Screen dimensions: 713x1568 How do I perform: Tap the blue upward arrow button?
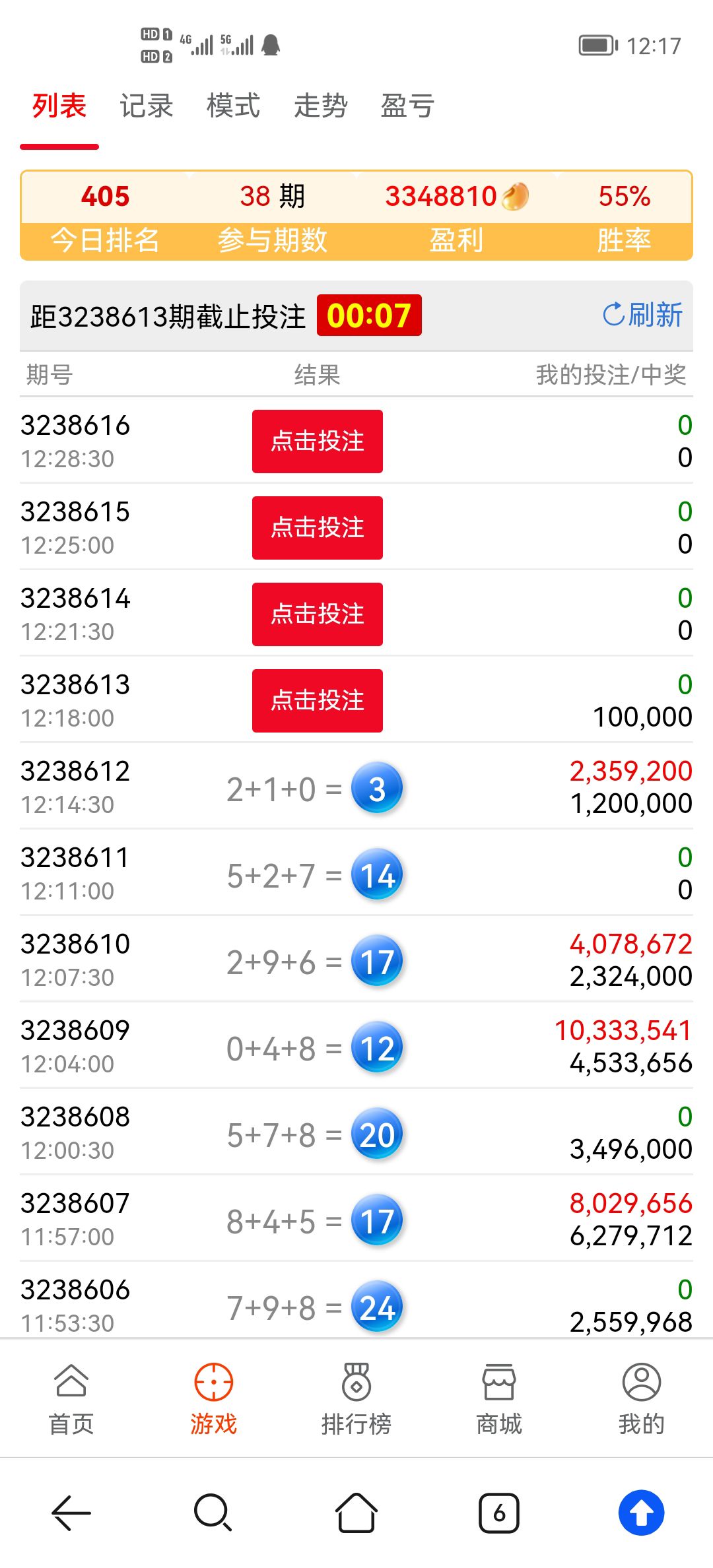click(641, 1513)
